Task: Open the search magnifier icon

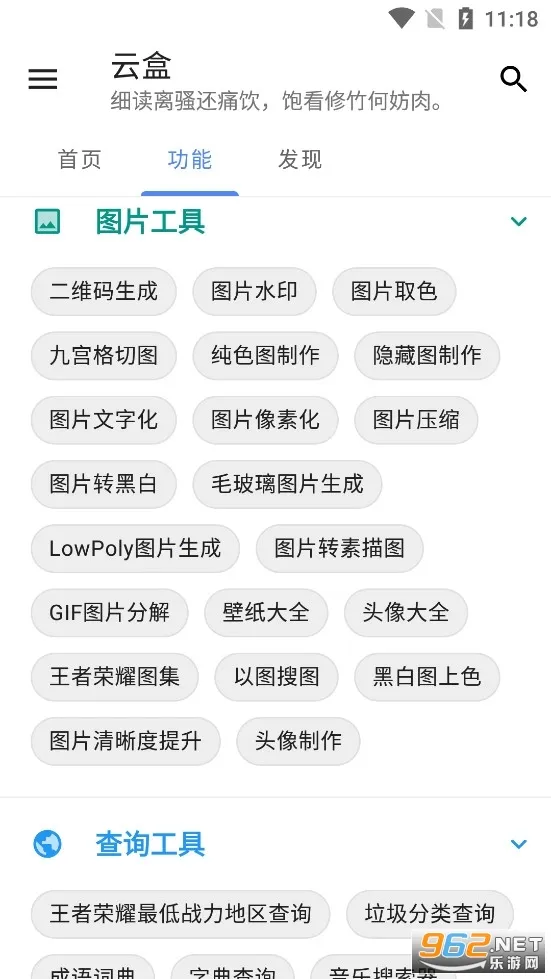Action: [x=514, y=79]
